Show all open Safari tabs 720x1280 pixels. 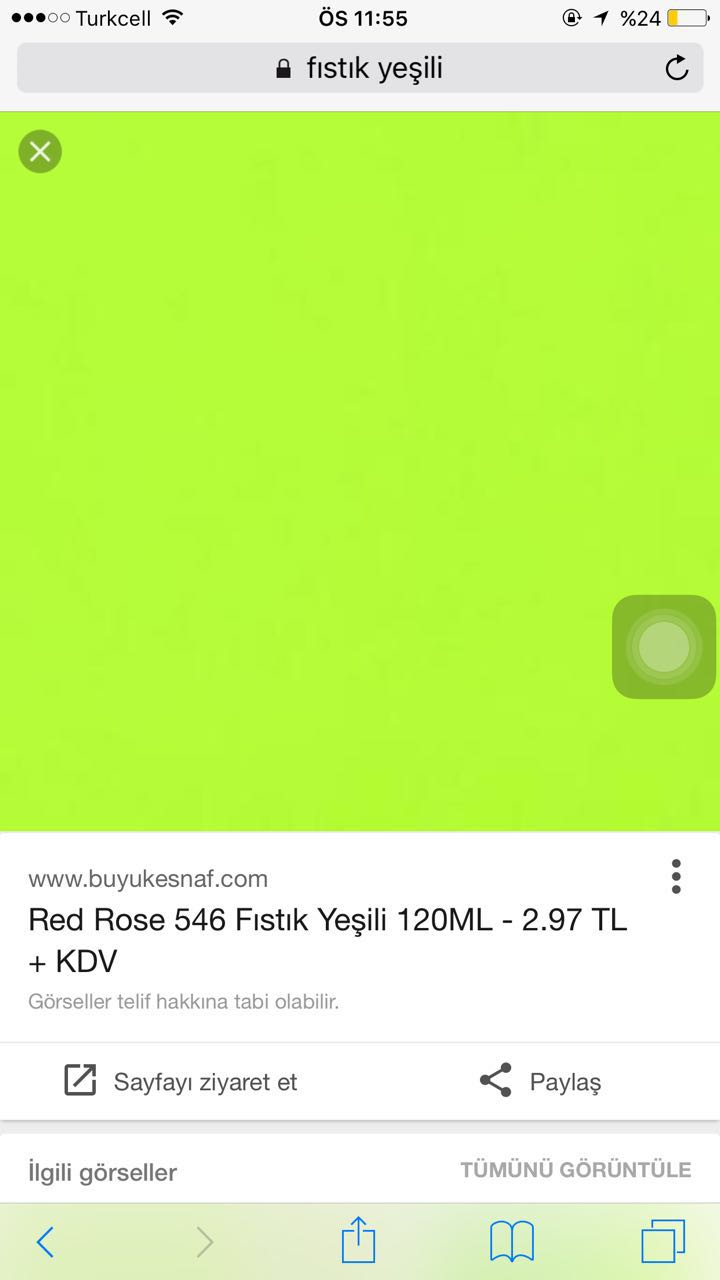(663, 1242)
